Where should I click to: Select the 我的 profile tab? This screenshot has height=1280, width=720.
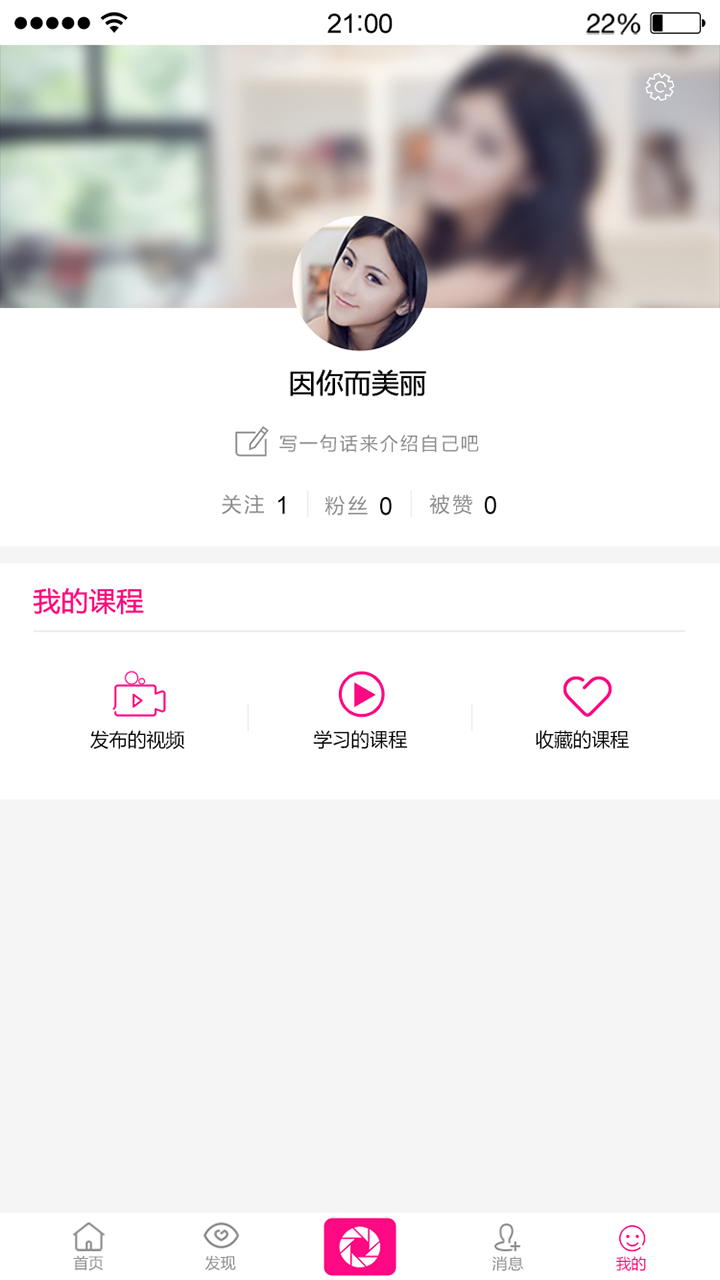pos(631,1246)
